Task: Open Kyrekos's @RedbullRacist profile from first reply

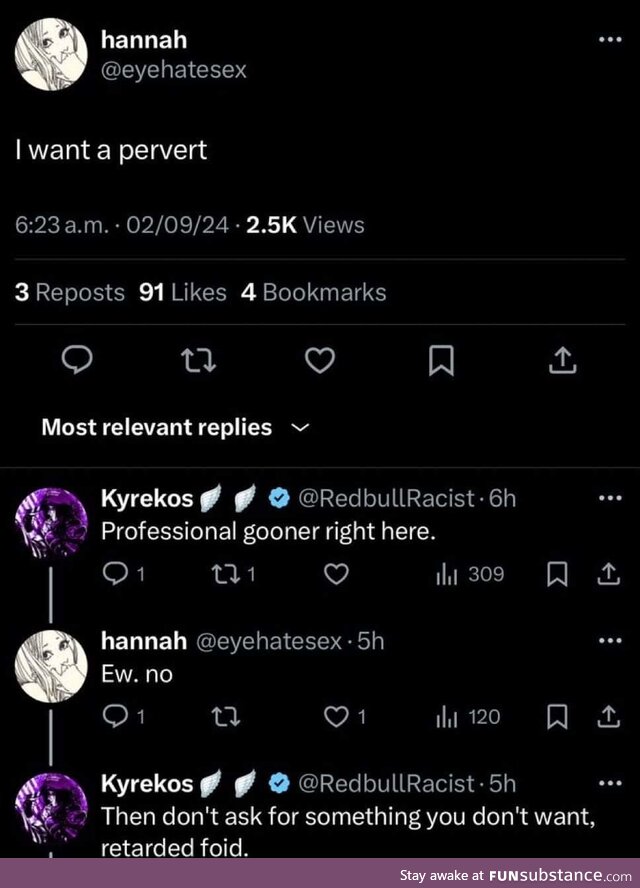Action: [x=384, y=498]
